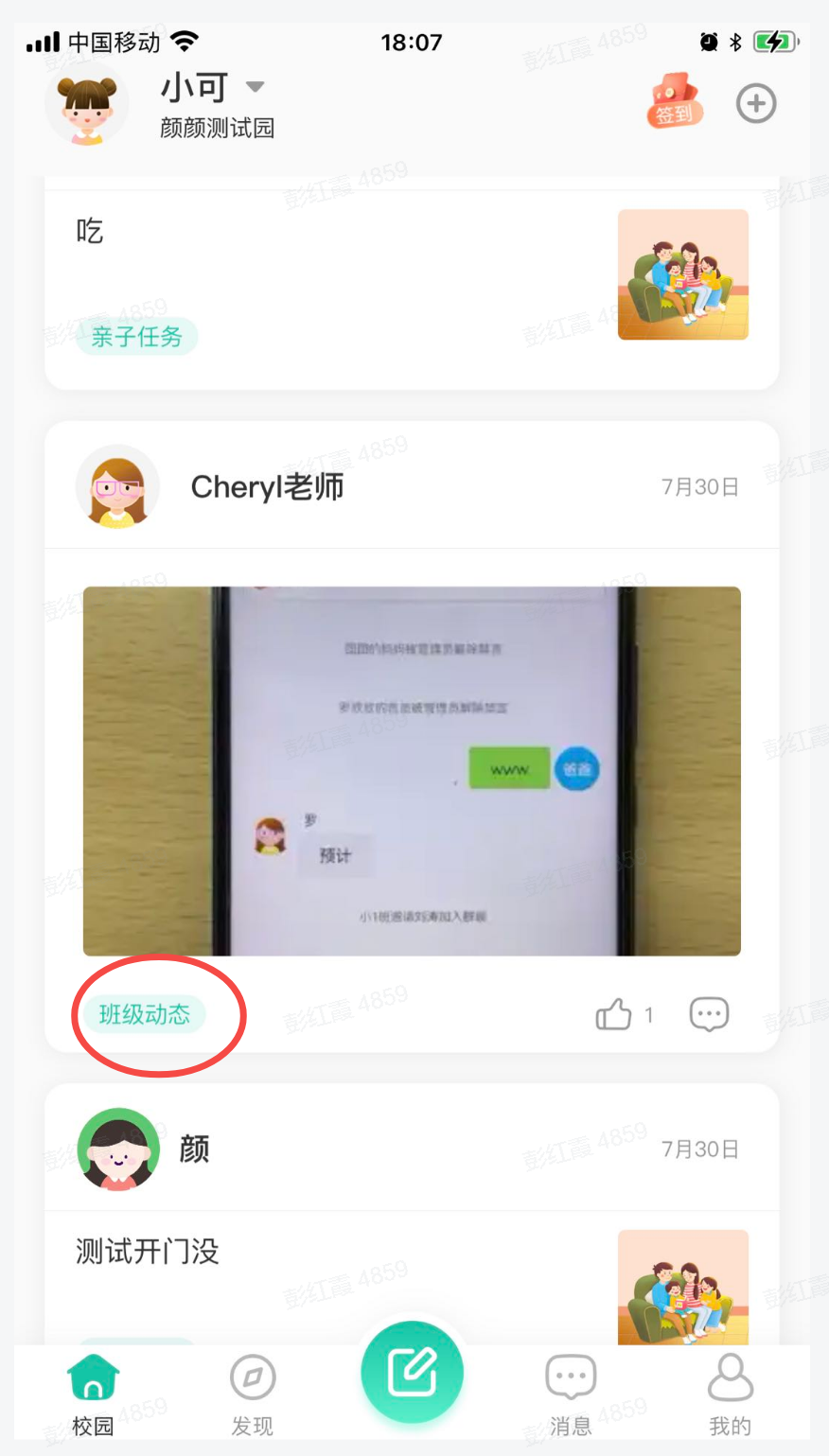This screenshot has height=1456, width=829.
Task: Expand the 小可 child switcher dropdown
Action: 255,87
